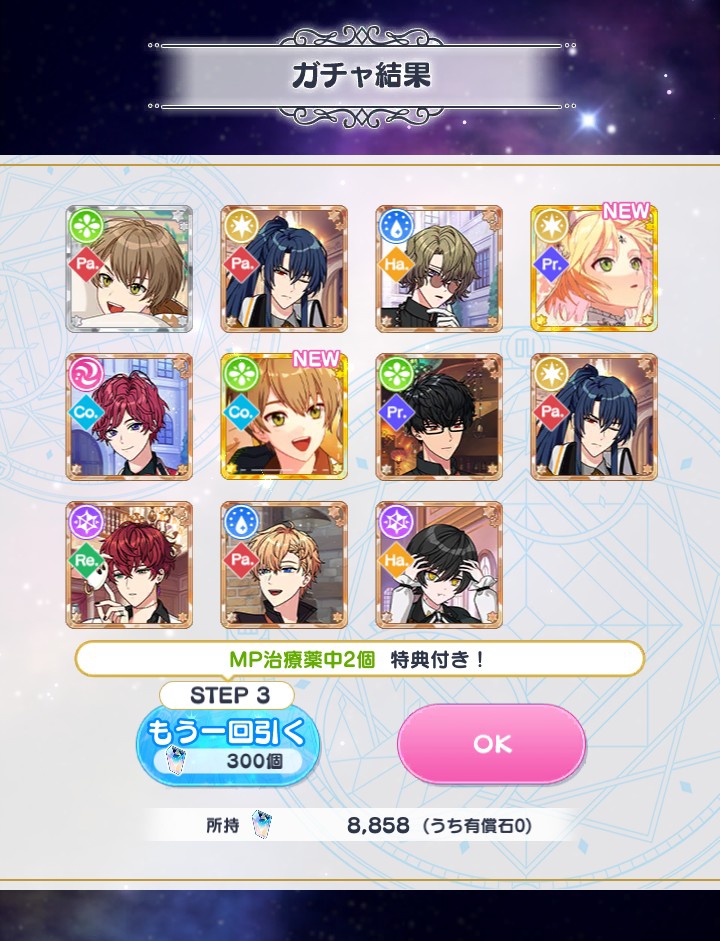
Task: Open the NEW pink-haired Pr. card
Action: (x=594, y=269)
